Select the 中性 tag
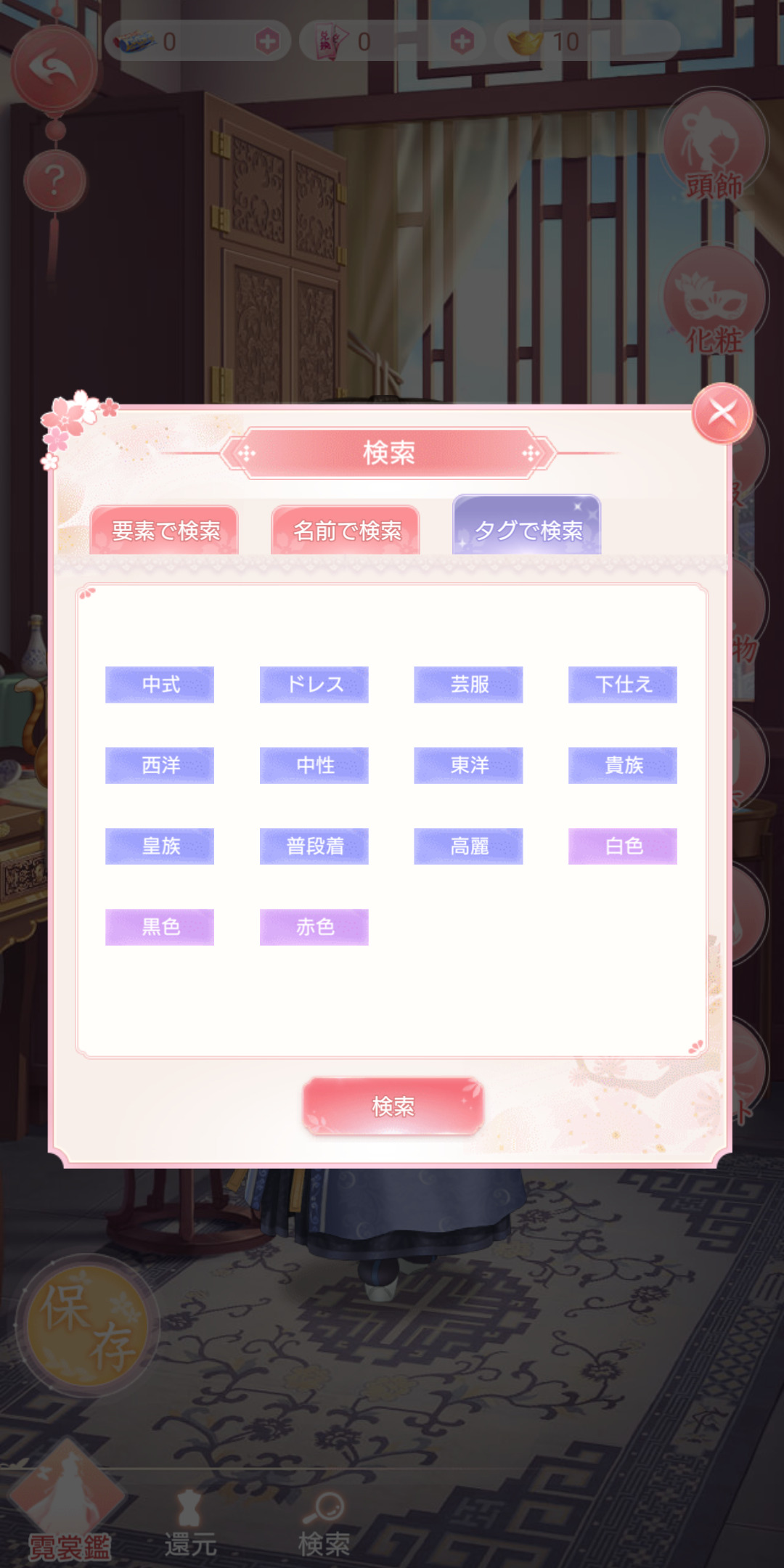Image resolution: width=784 pixels, height=1568 pixels. (314, 765)
